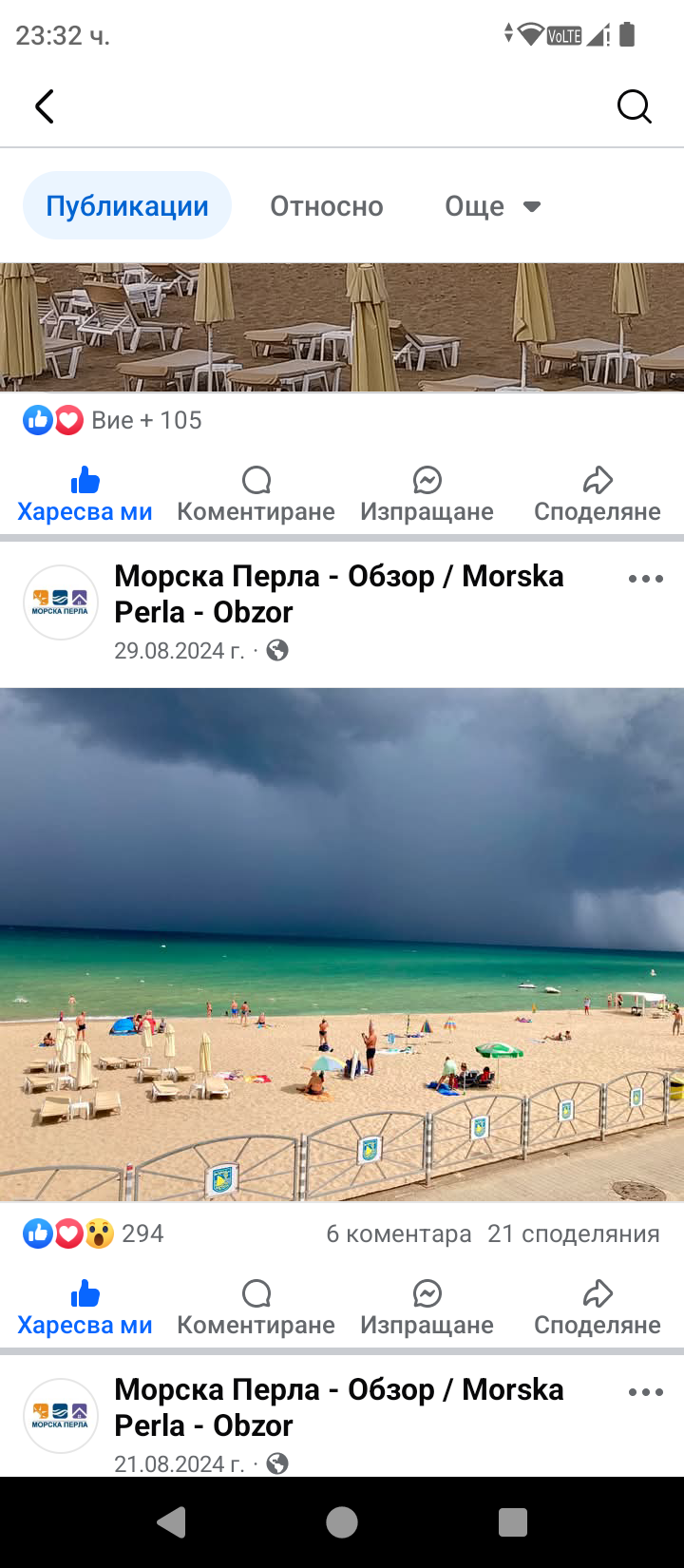Tap the system home button

pos(342,1522)
